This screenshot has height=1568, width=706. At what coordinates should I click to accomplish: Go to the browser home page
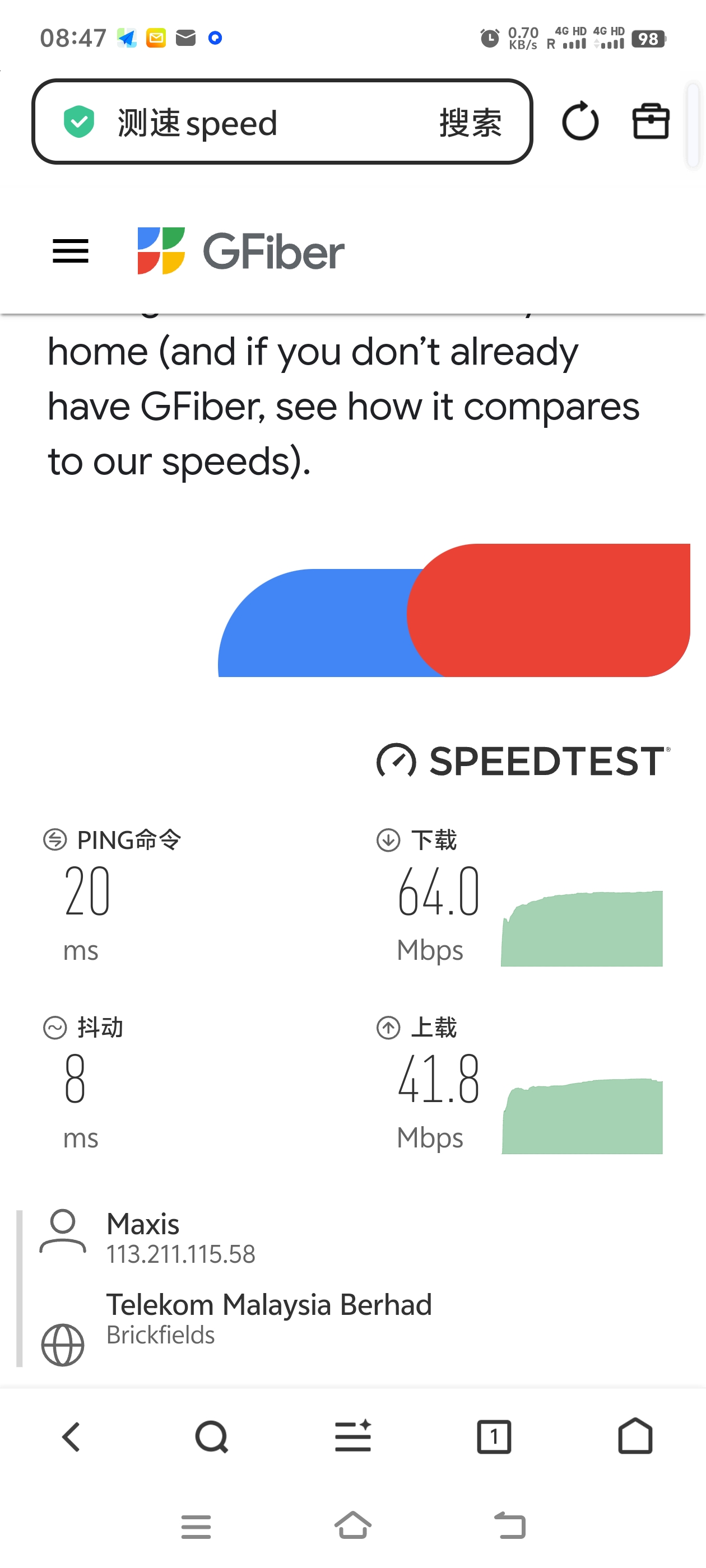635,1436
